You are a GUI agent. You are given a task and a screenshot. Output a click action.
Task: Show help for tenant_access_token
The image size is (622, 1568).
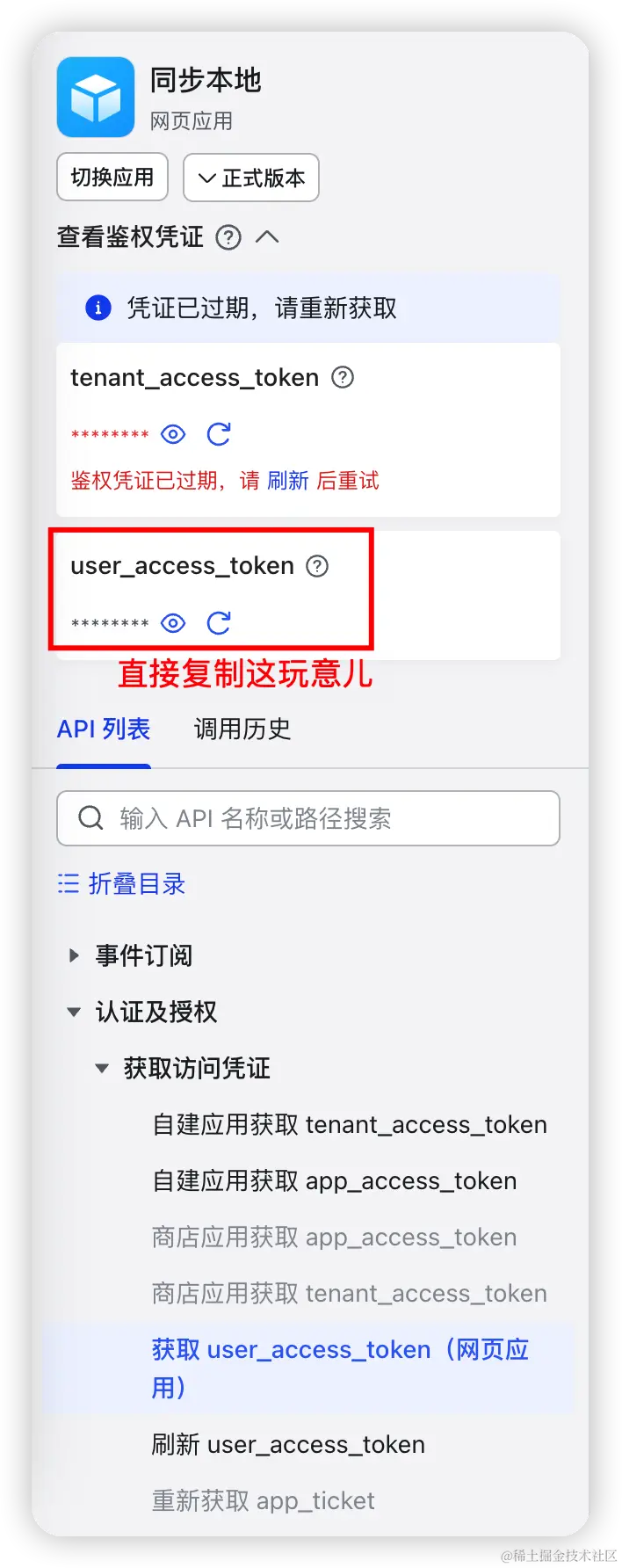(343, 377)
